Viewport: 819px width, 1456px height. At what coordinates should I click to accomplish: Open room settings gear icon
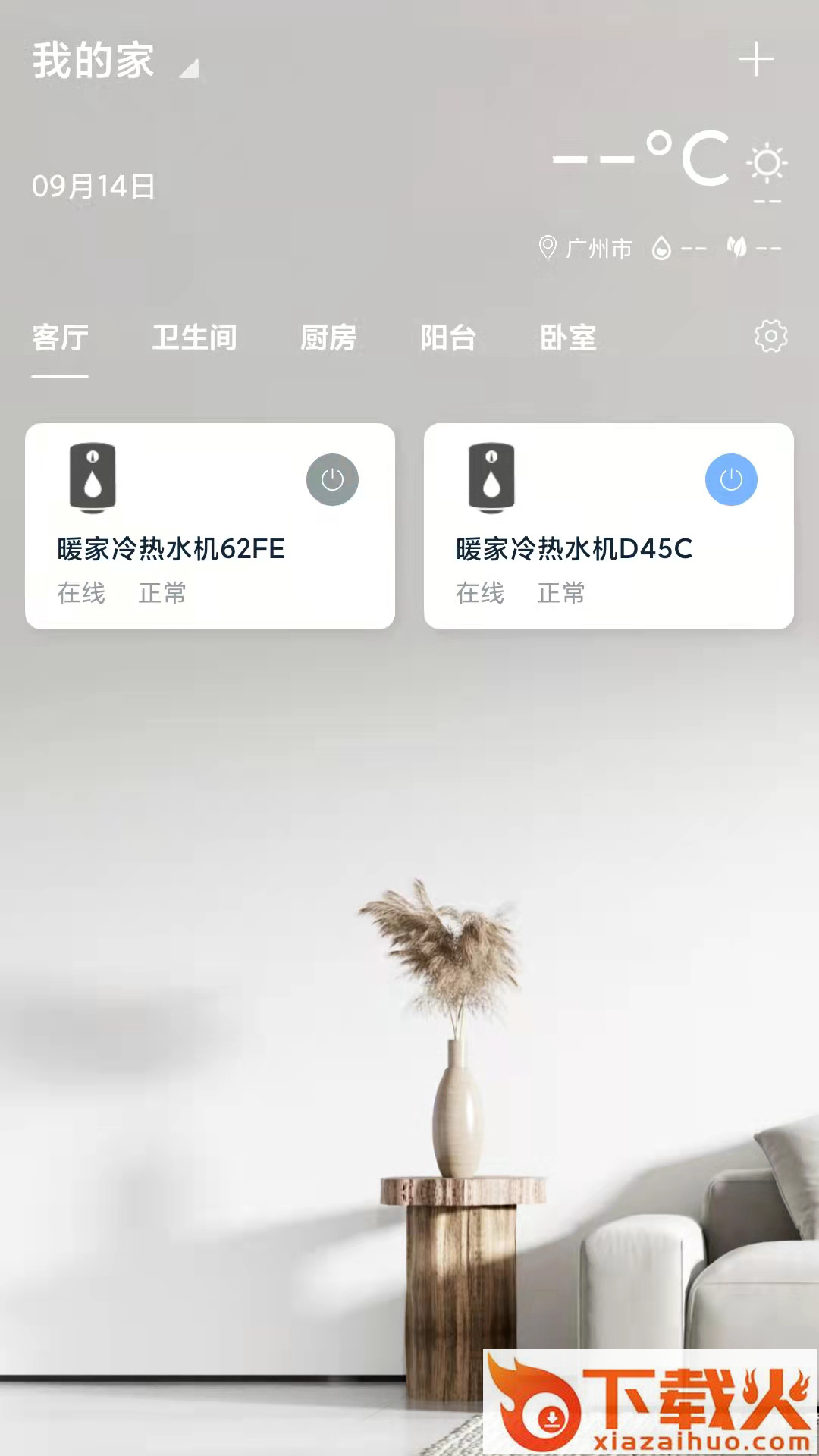(x=770, y=336)
